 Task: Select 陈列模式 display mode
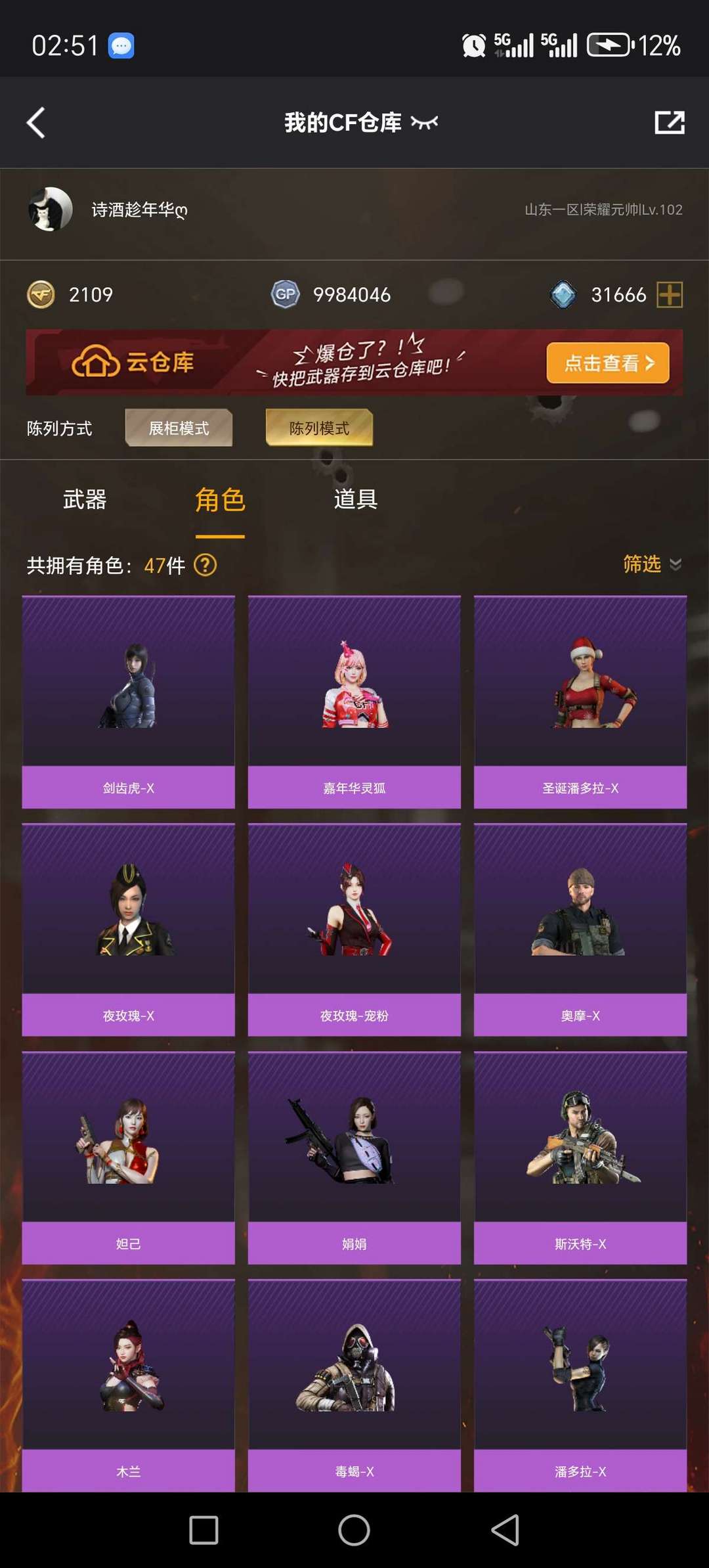tap(319, 428)
